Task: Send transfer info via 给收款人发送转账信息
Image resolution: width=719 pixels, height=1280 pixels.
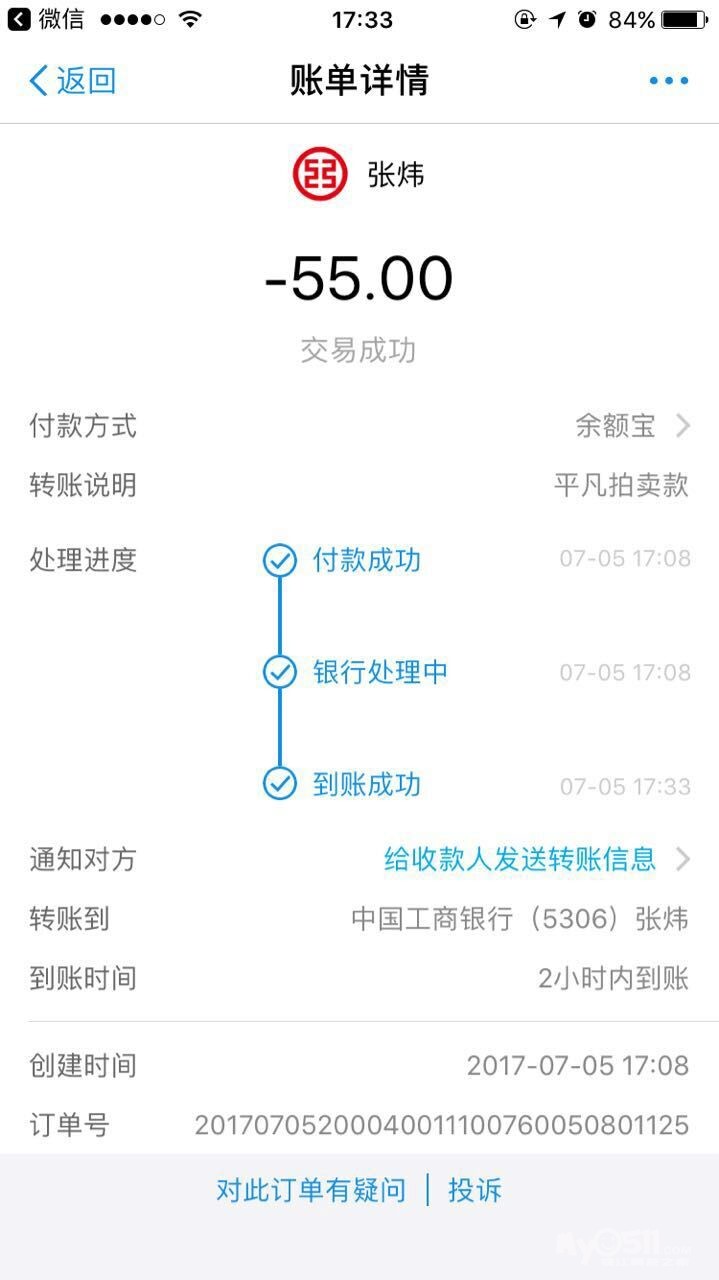Action: [x=520, y=859]
